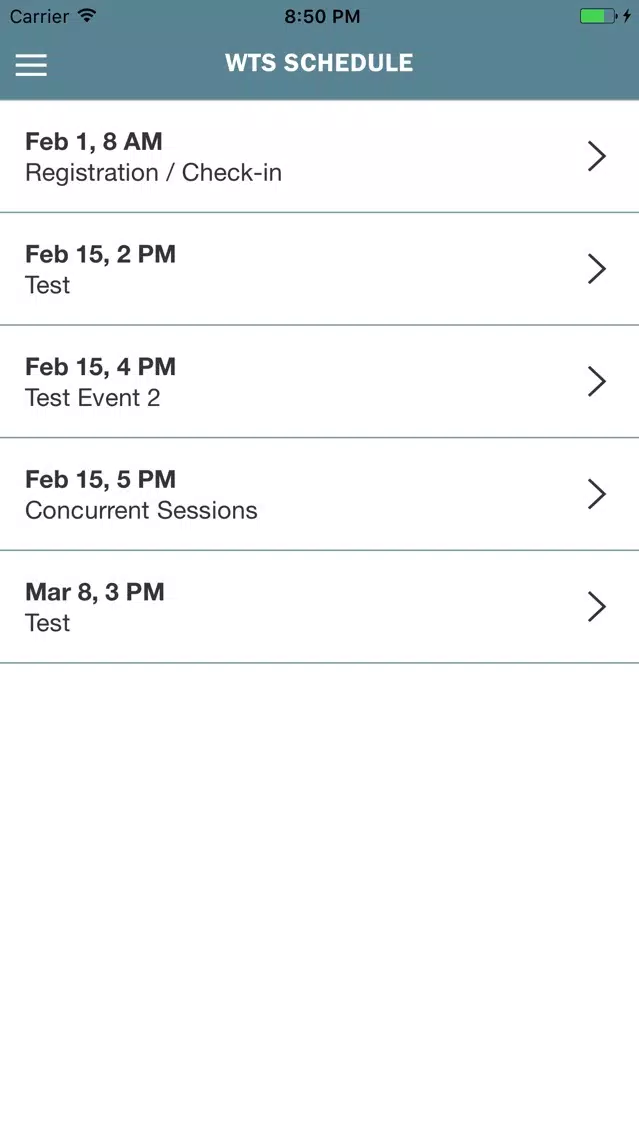Open the Concurrent Sessions entry
This screenshot has width=639, height=1136.
320,494
